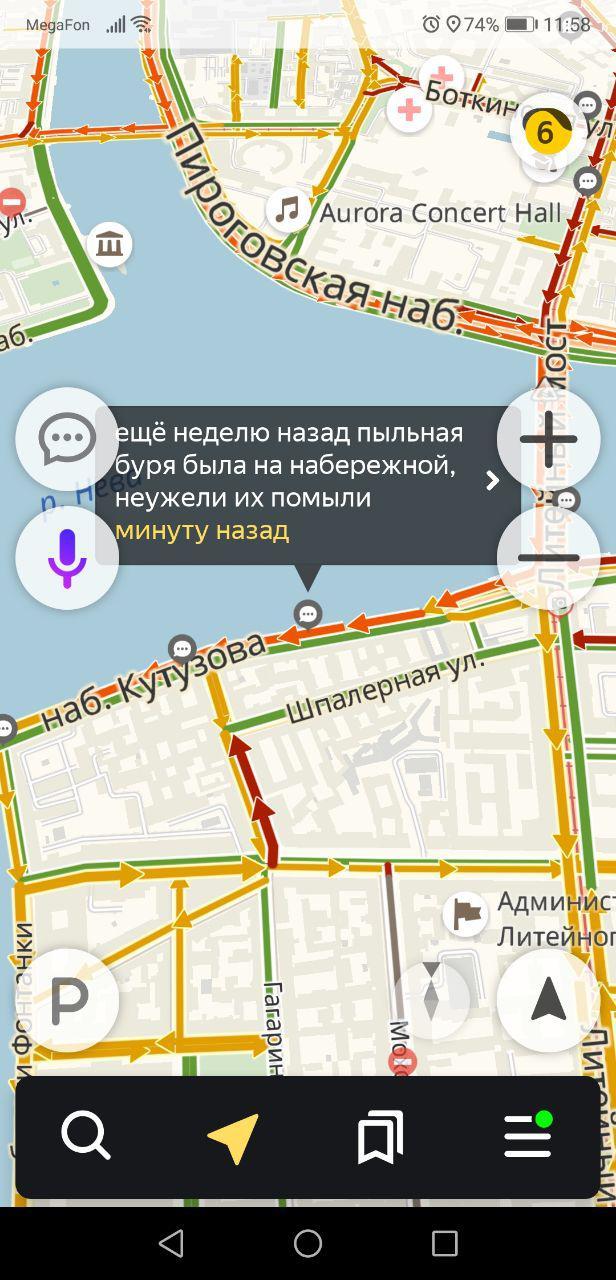
Task: Reorient the map with the compass
Action: (432, 1000)
